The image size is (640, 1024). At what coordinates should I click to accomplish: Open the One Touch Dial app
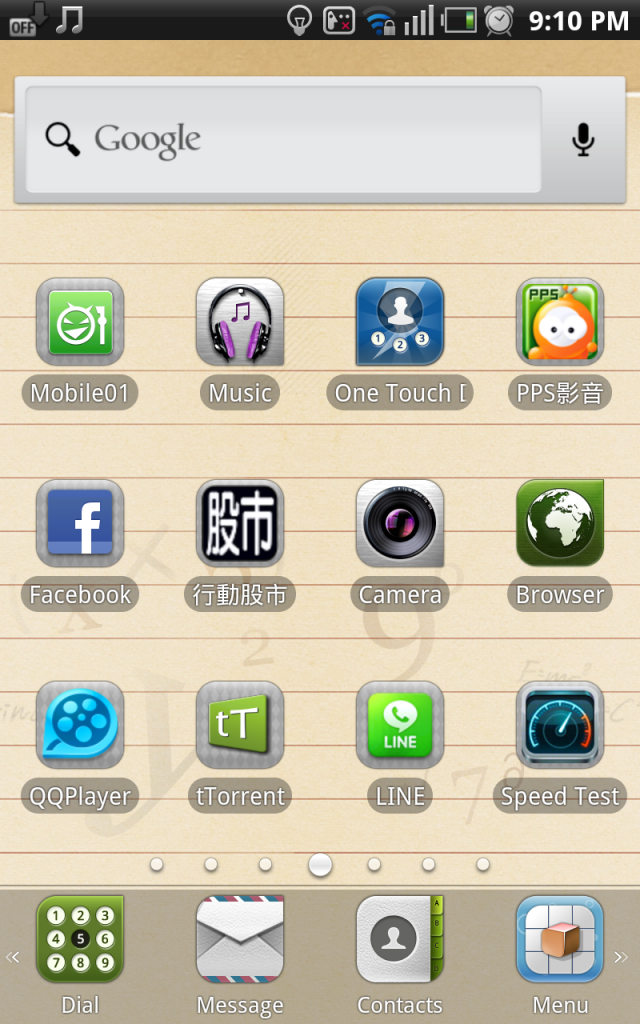(x=400, y=322)
